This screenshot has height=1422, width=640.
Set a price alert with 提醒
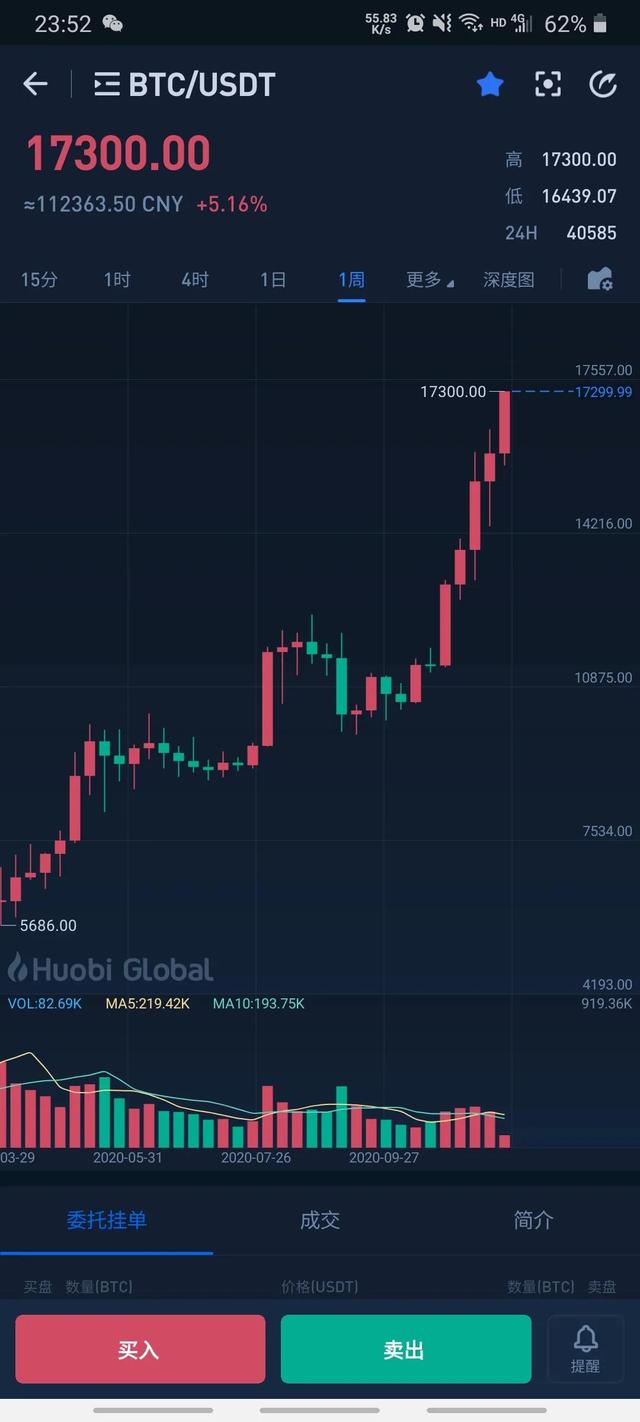click(585, 1350)
